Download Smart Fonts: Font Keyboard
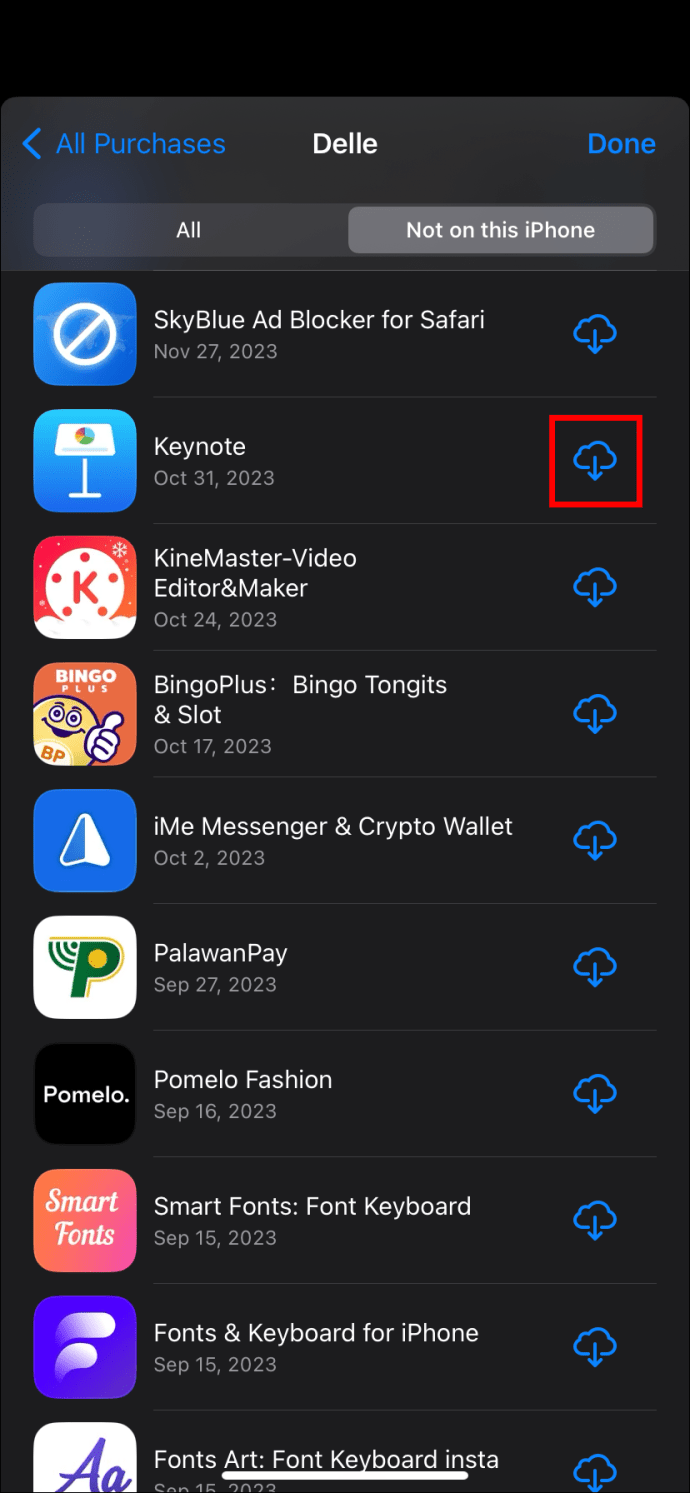Image resolution: width=690 pixels, height=1493 pixels. coord(595,1220)
